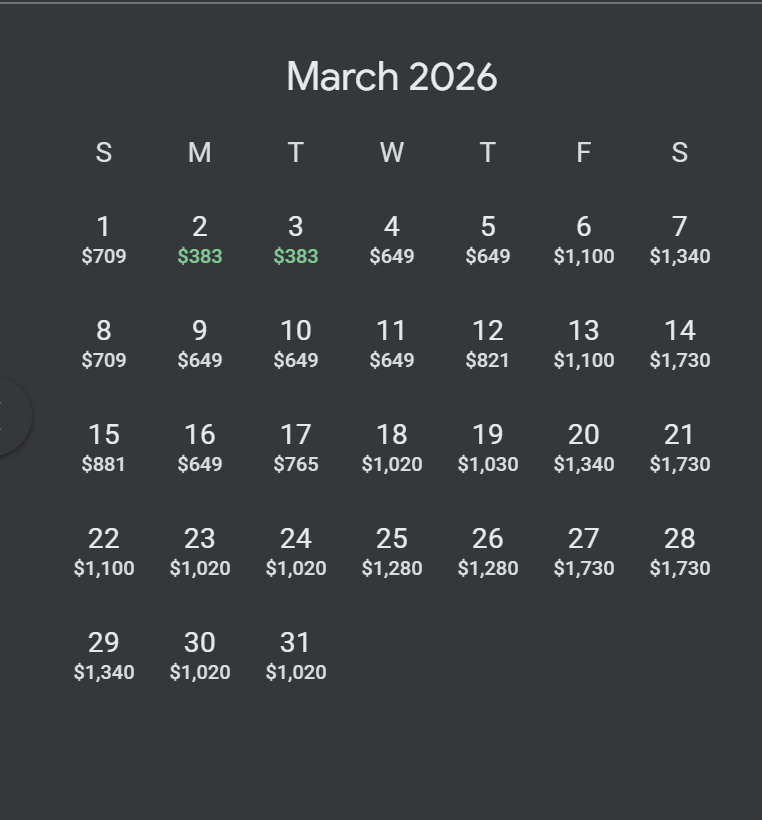Choose March 10 at $649
The image size is (762, 820).
click(x=296, y=344)
